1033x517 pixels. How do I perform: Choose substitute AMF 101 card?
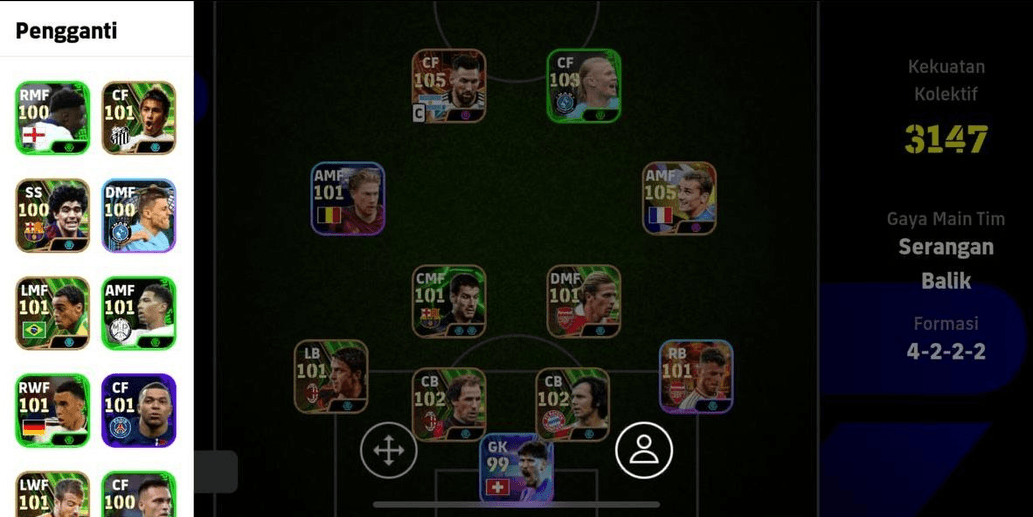coord(139,313)
